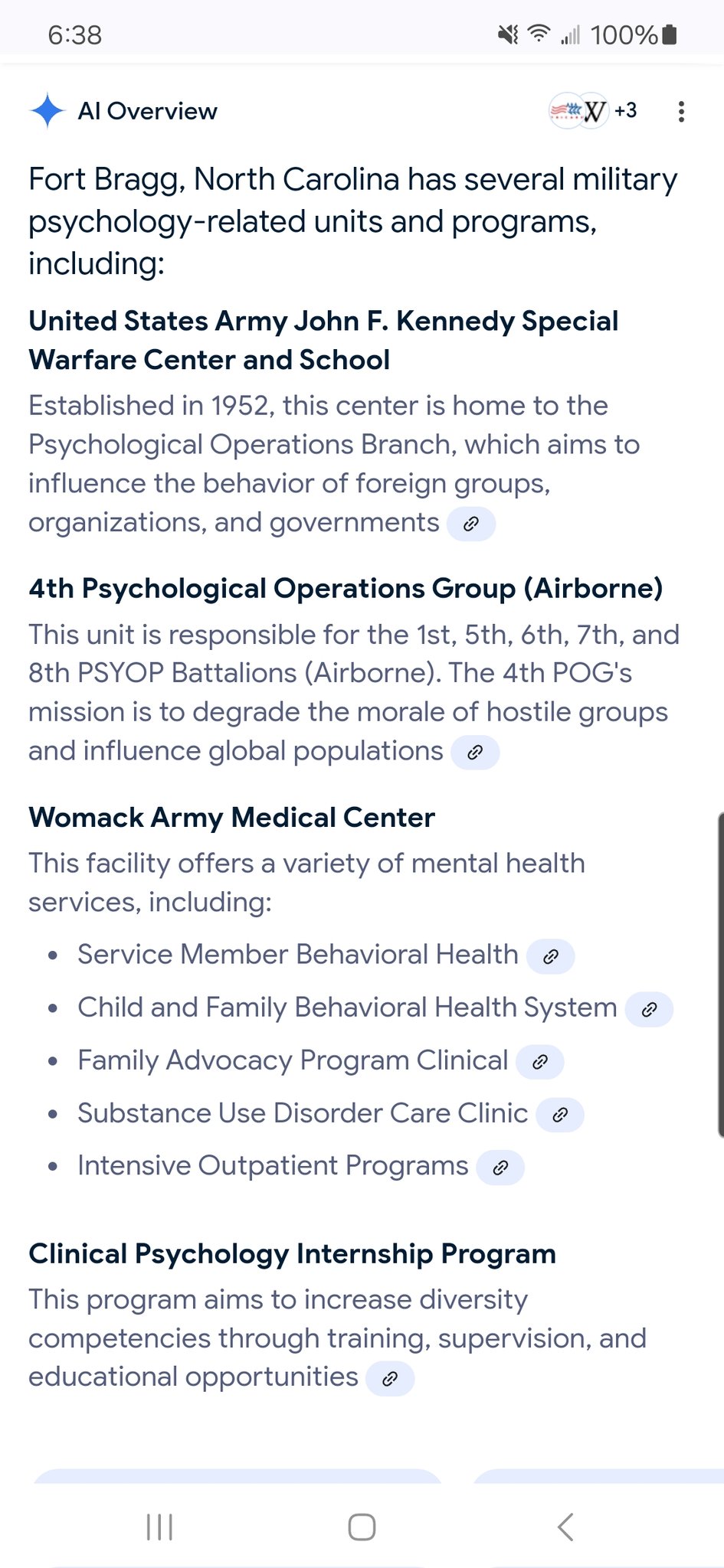Go back using system back button
The image size is (724, 1568).
point(565,1527)
